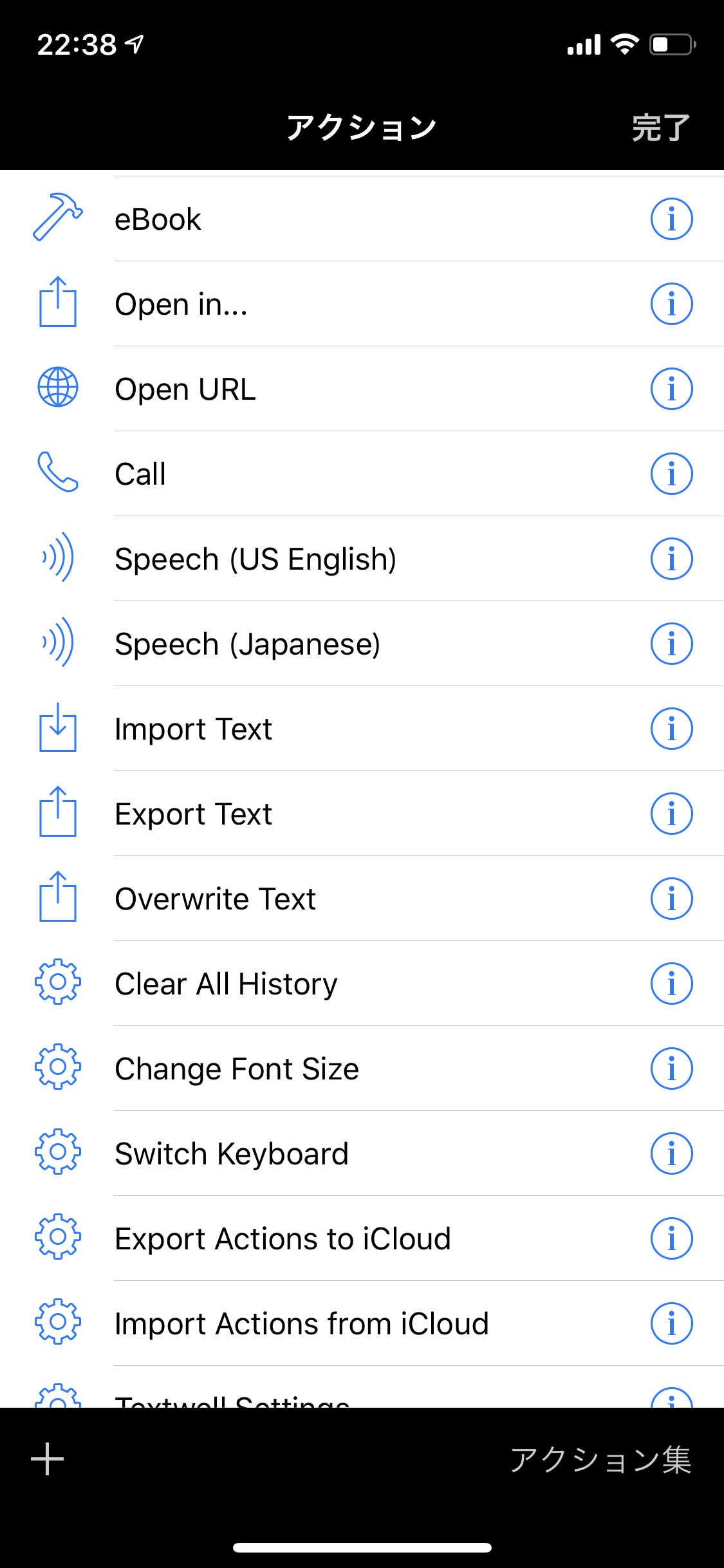Select Overwrite Text action
The image size is (724, 1568).
[x=215, y=899]
